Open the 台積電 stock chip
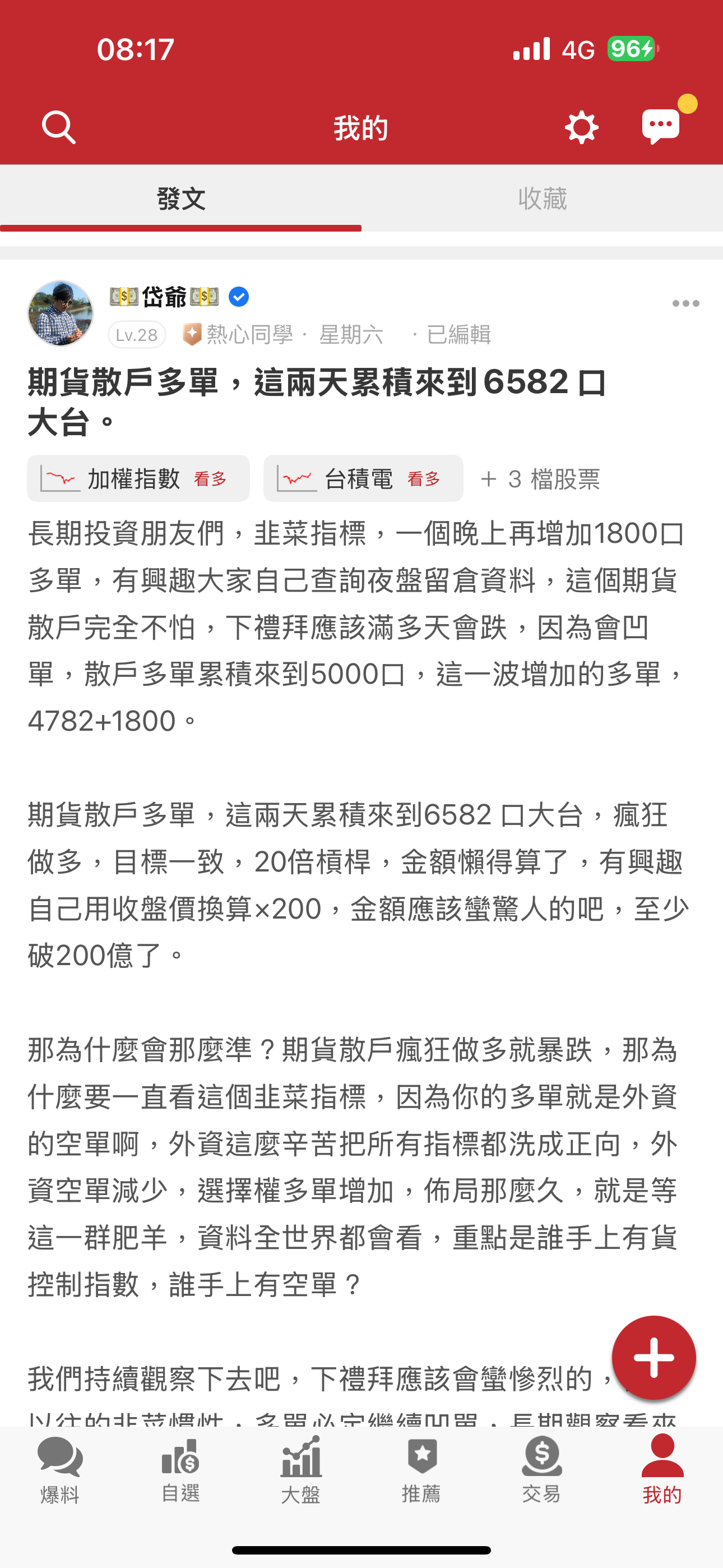Viewport: 723px width, 1568px height. click(x=363, y=479)
